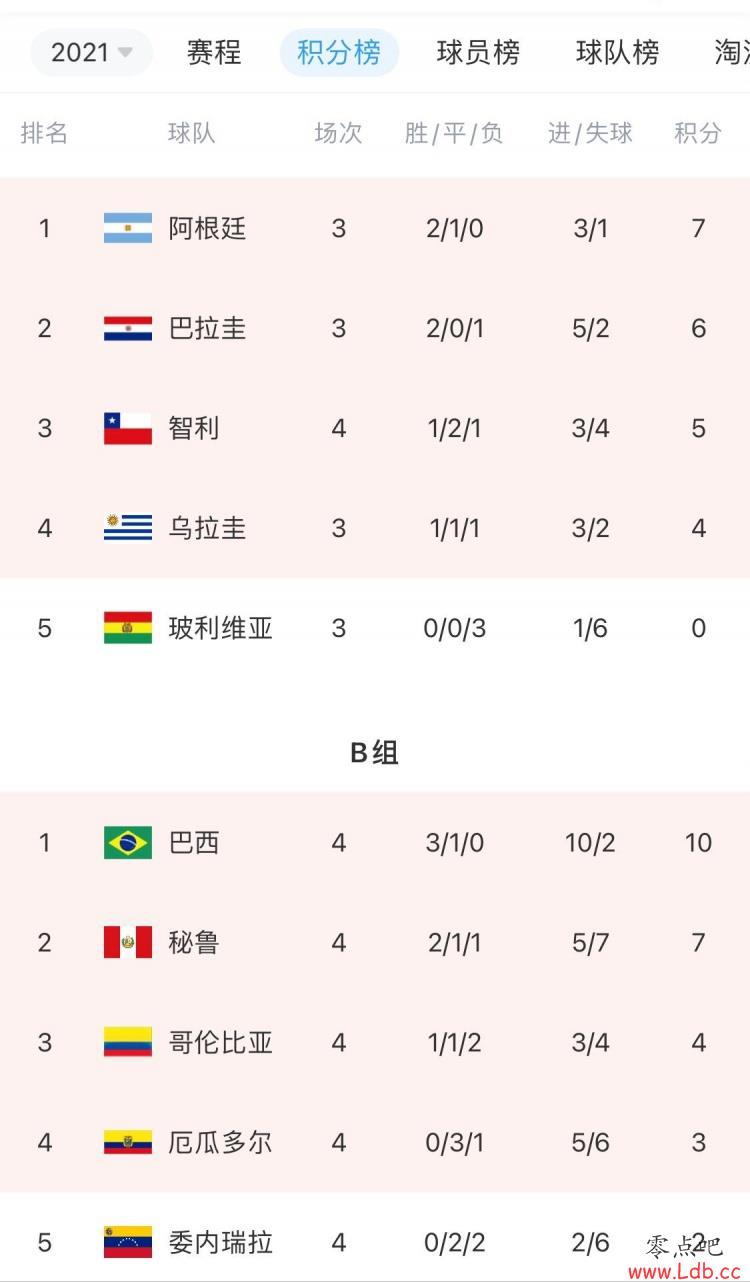
Task: Open the 巴西 team row
Action: (x=375, y=842)
